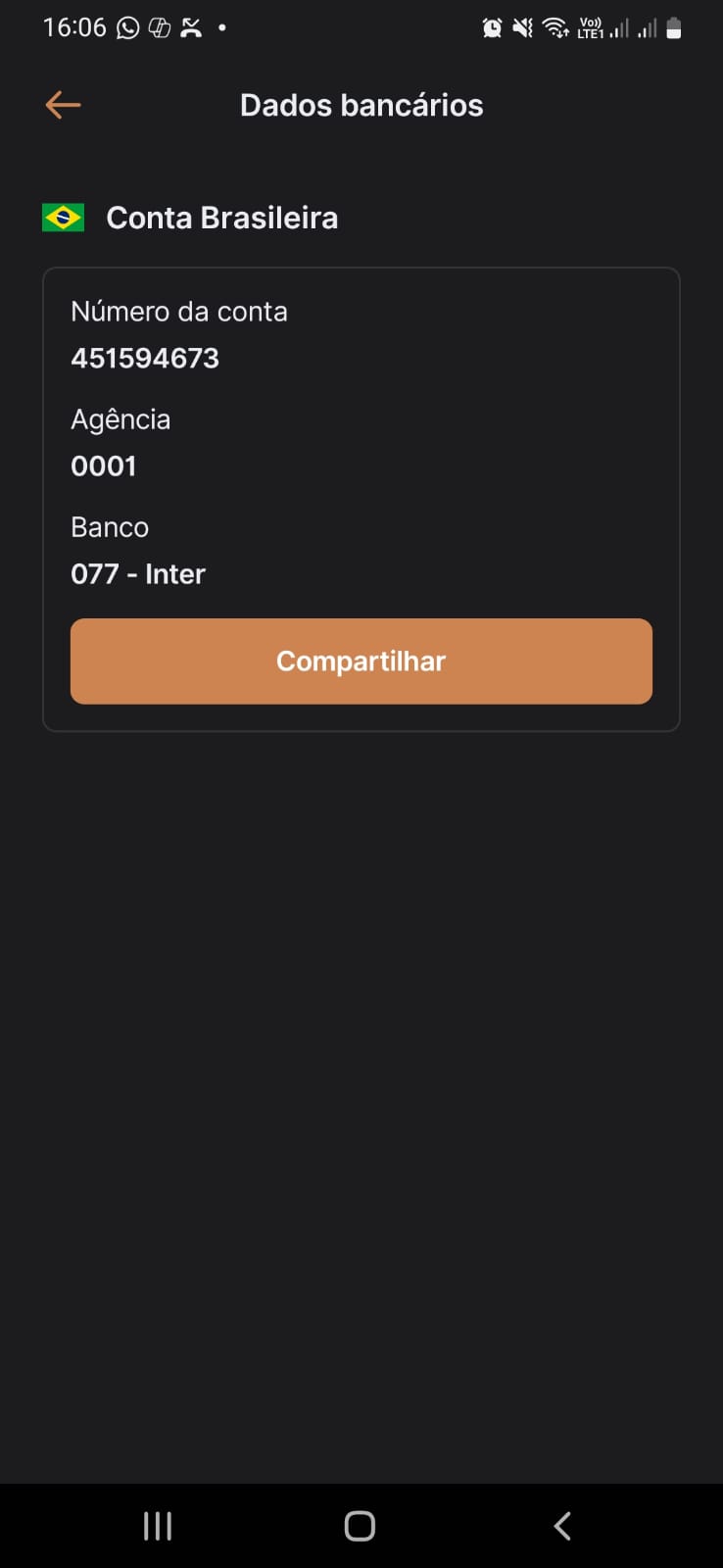Tap the Compartilhar button
This screenshot has width=723, height=1568.
point(361,661)
